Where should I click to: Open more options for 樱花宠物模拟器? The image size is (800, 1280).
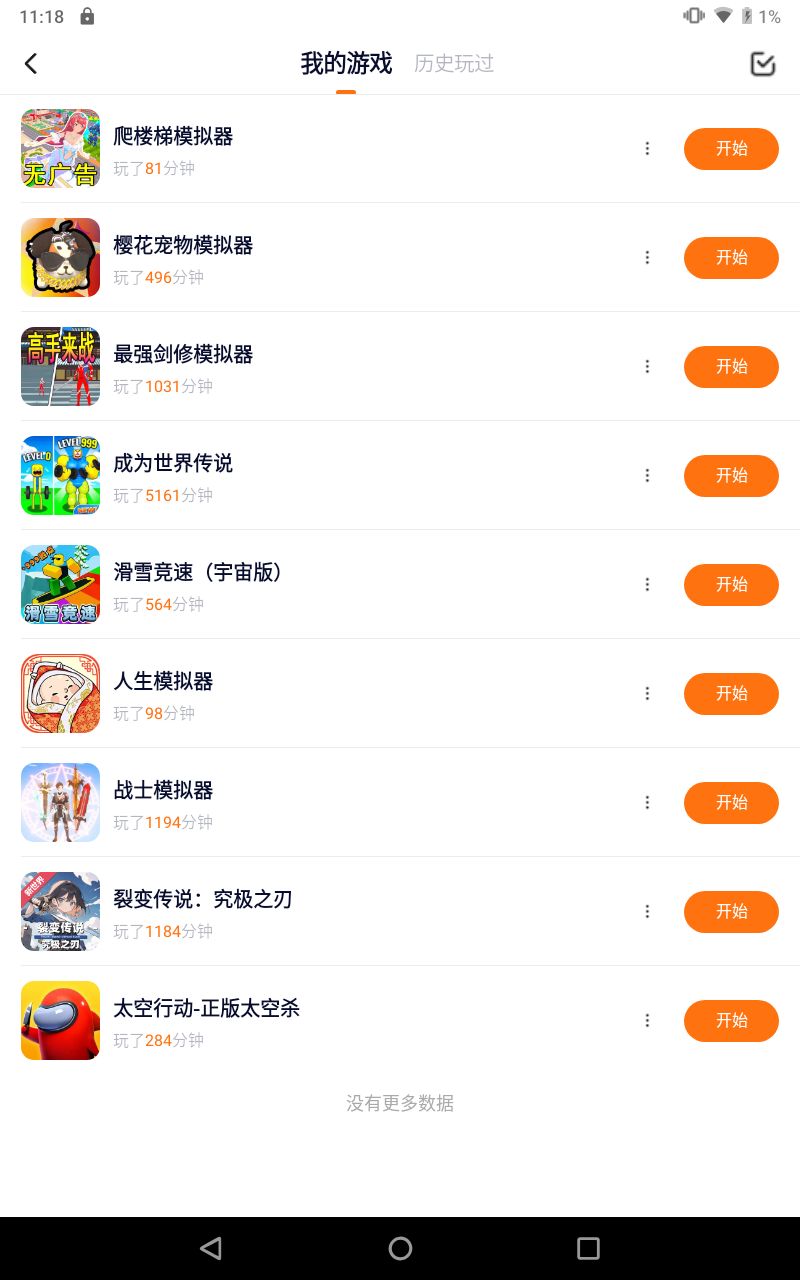point(647,258)
